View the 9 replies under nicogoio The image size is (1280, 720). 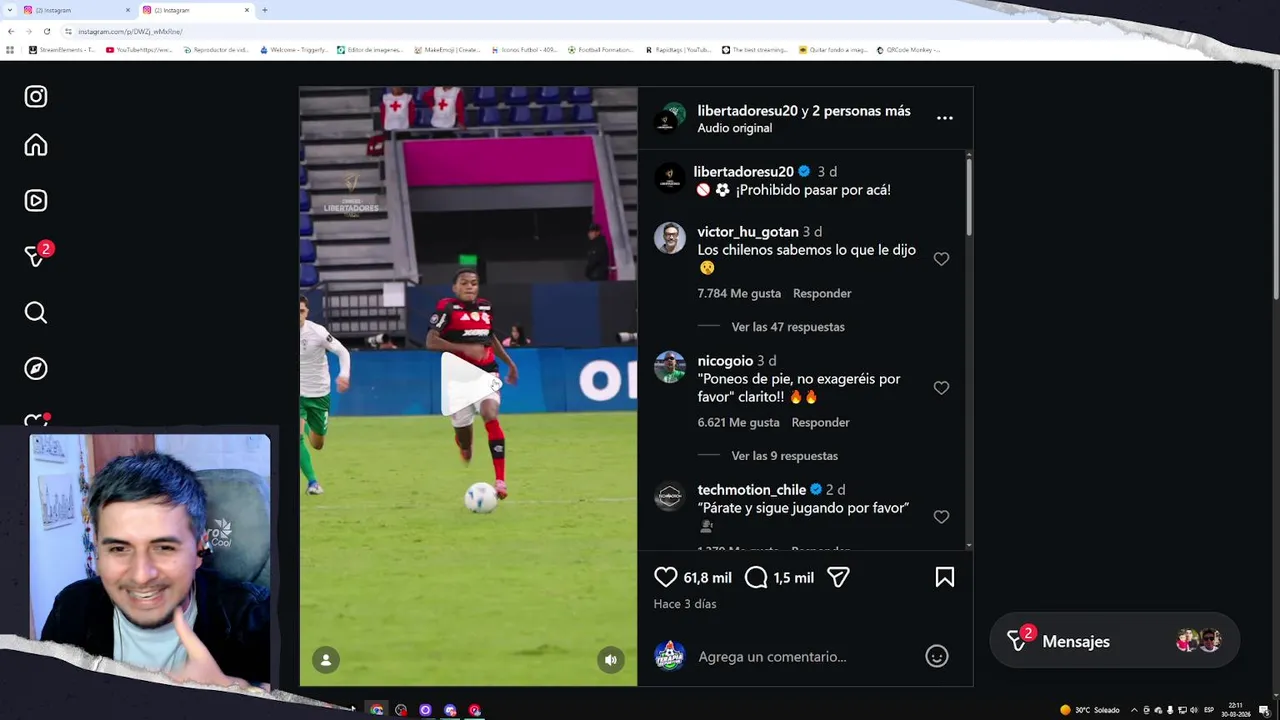click(784, 456)
